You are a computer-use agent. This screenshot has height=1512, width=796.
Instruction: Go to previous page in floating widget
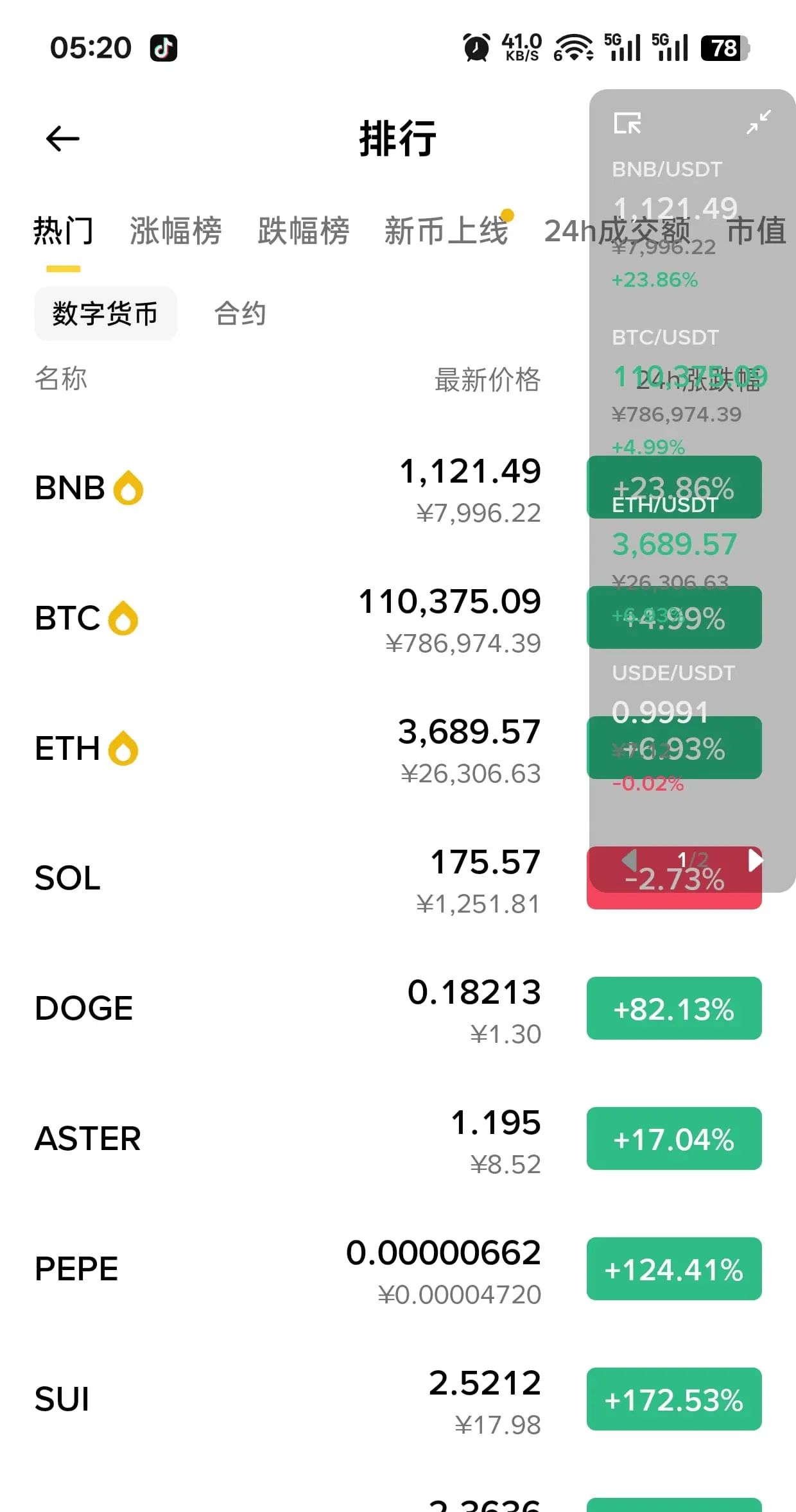(629, 860)
